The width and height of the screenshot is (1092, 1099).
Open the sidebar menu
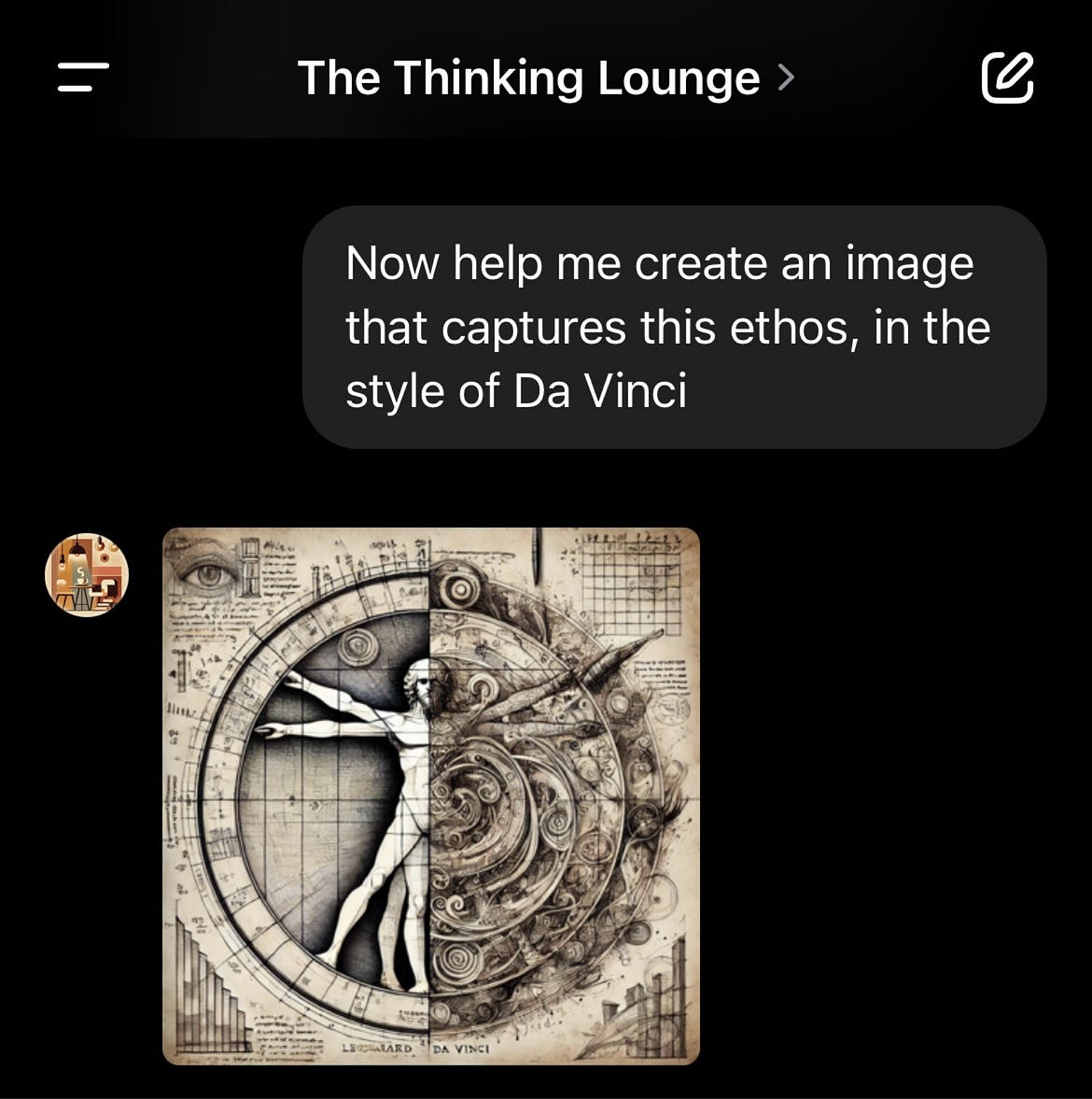[83, 77]
